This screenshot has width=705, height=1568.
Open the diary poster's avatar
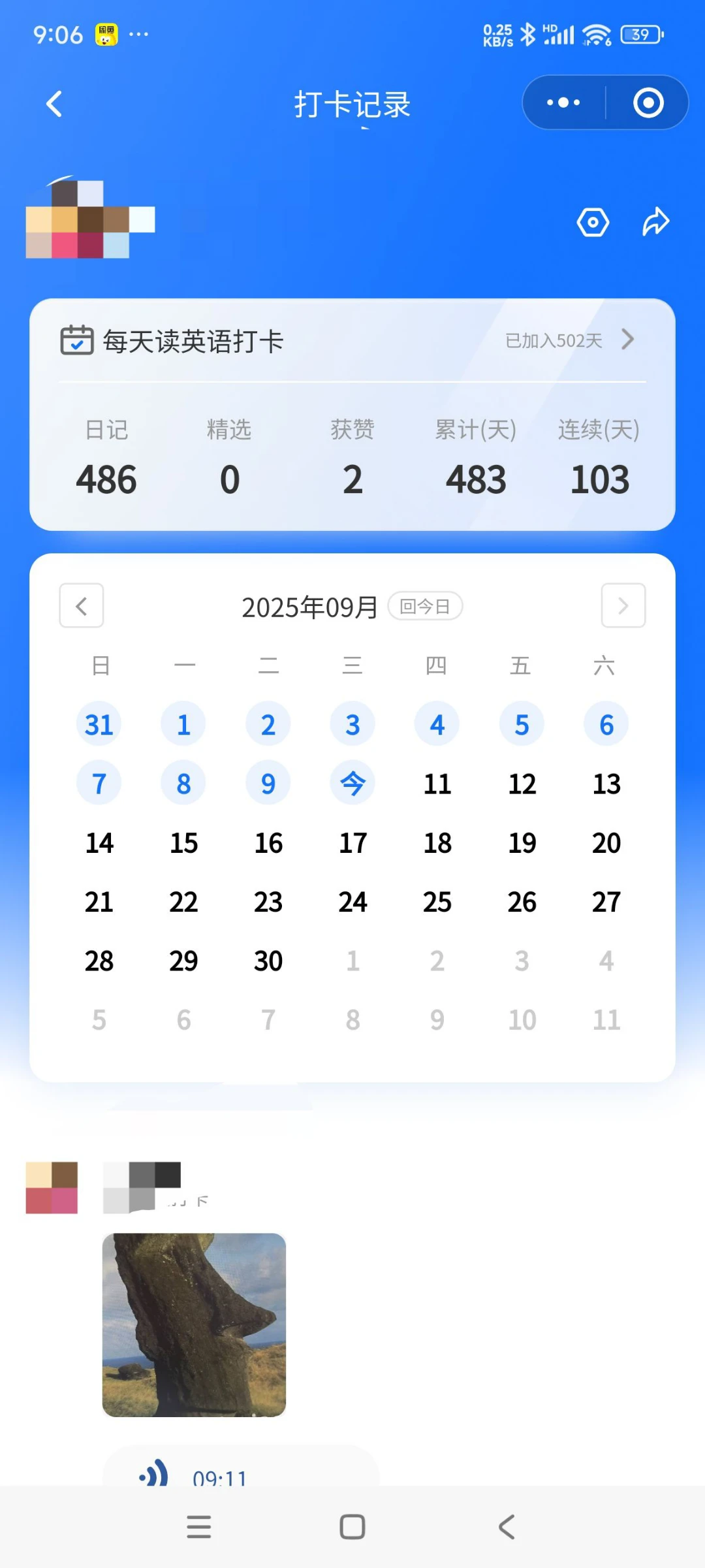point(52,1187)
